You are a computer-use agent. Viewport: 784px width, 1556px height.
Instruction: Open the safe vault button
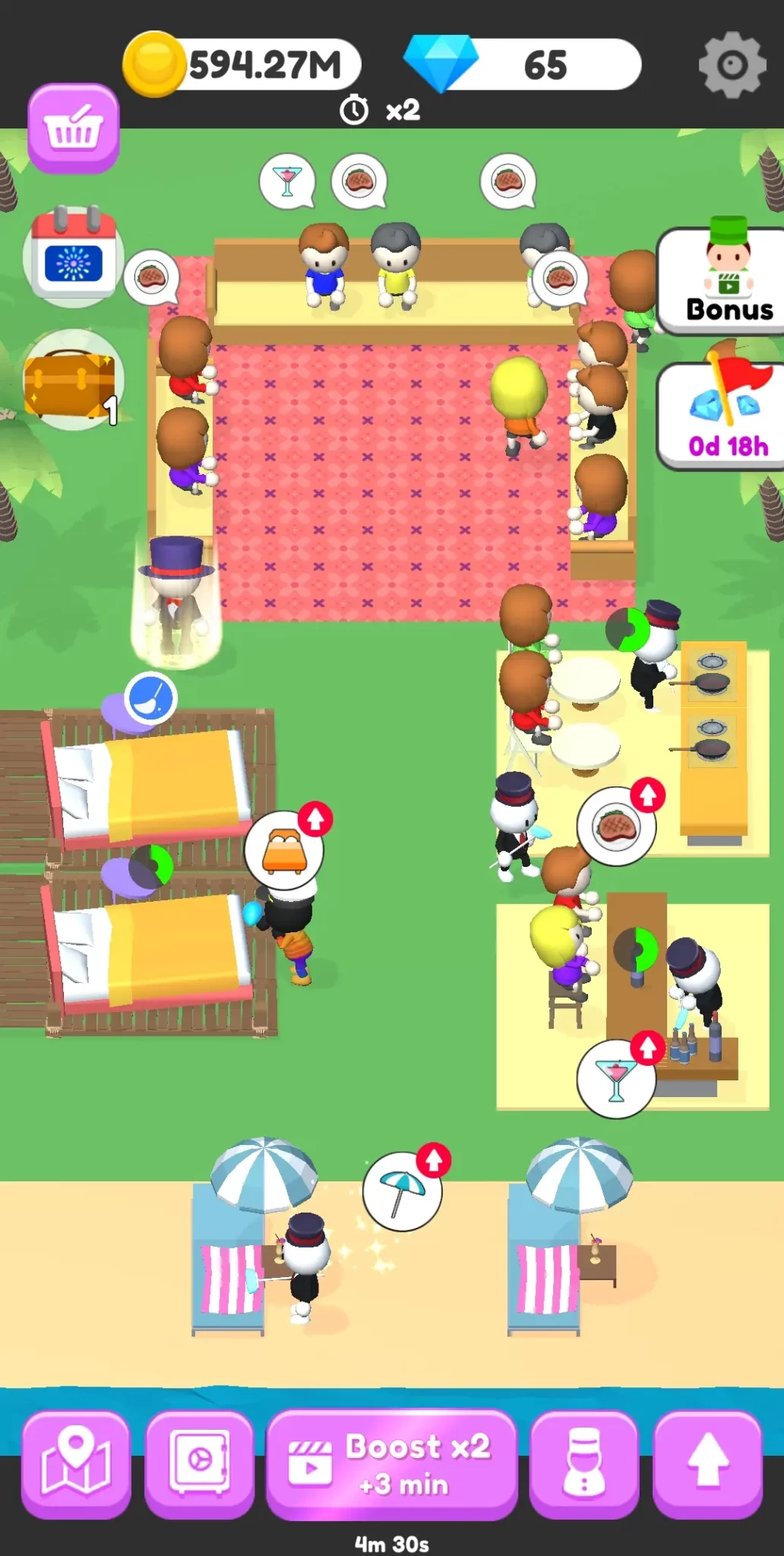tap(199, 1463)
